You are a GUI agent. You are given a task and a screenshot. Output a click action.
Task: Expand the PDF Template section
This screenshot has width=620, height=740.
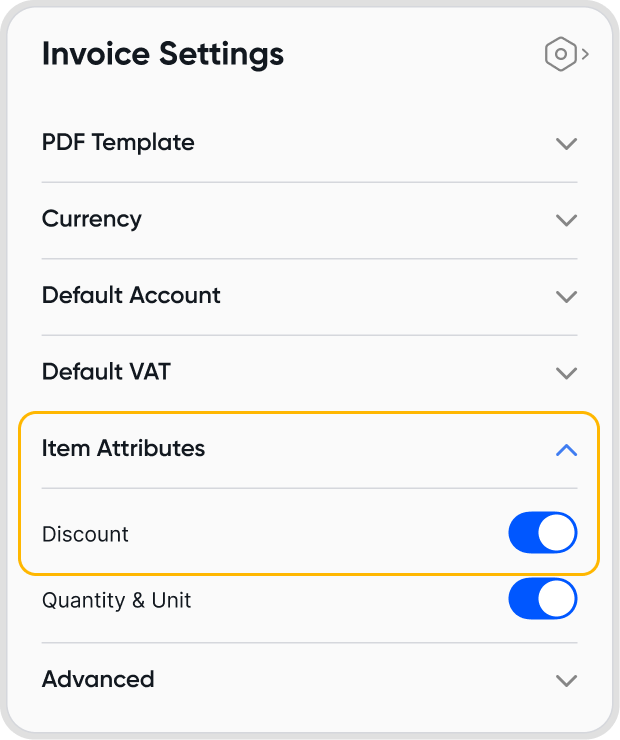(x=566, y=143)
